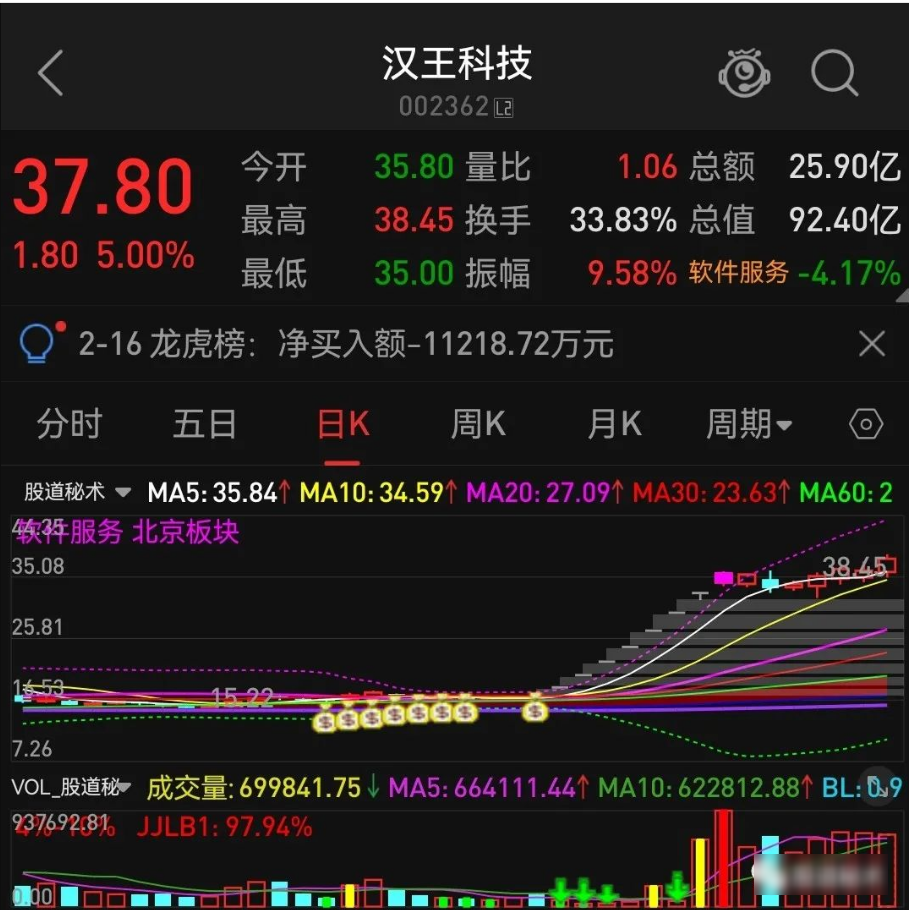
Task: Switch to the 月K chart tab
Action: (614, 425)
